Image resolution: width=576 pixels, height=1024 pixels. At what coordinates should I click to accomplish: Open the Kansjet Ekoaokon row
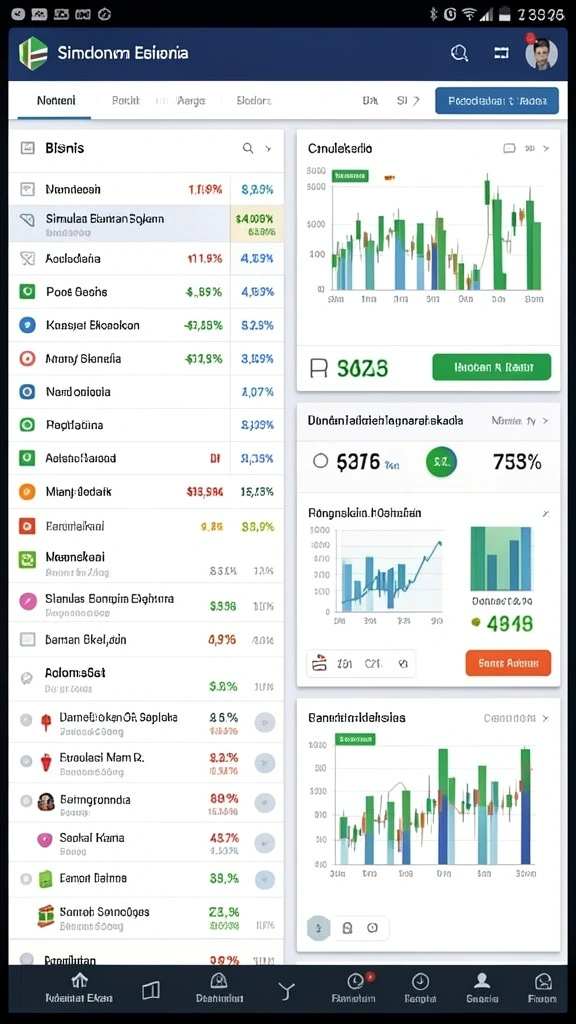point(146,325)
